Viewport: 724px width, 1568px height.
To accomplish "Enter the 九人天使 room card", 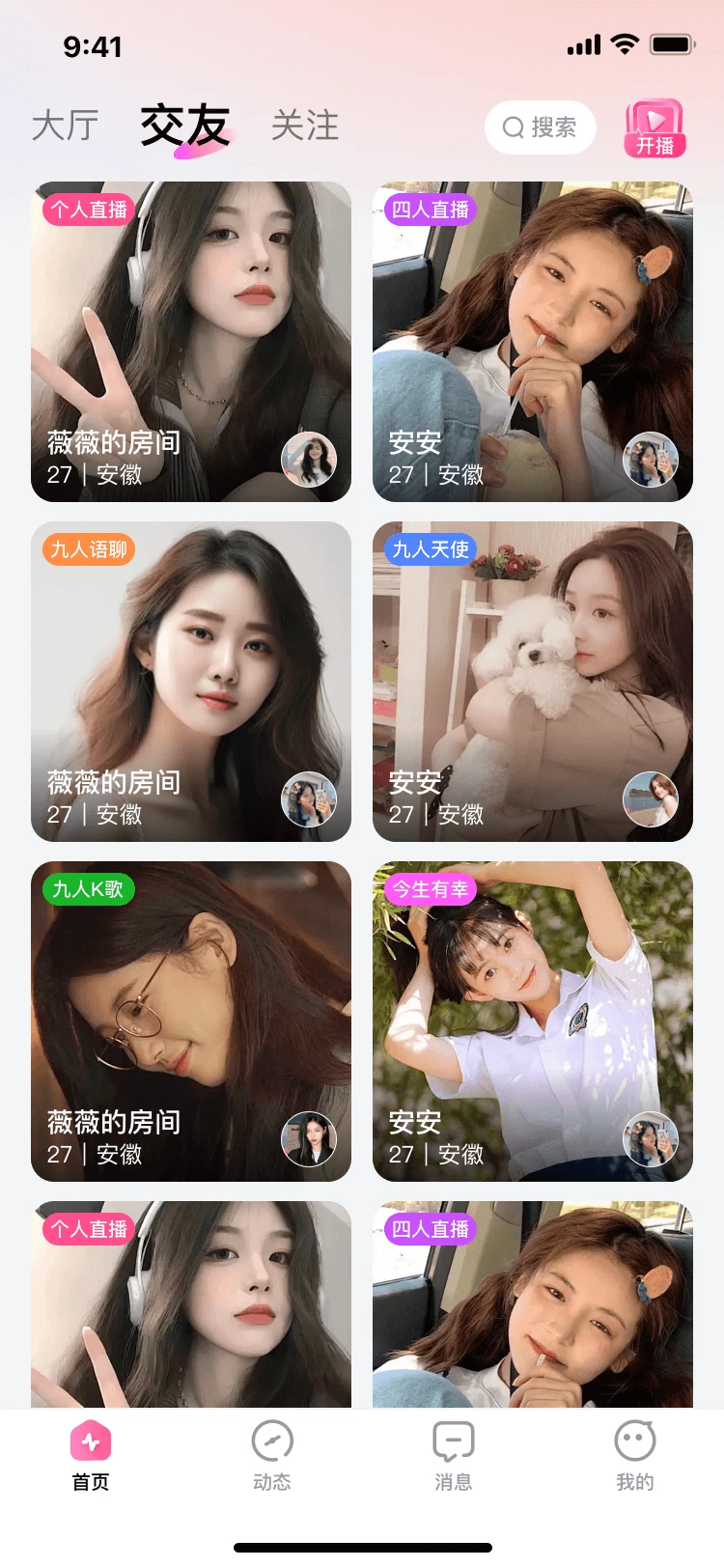I will coord(533,682).
